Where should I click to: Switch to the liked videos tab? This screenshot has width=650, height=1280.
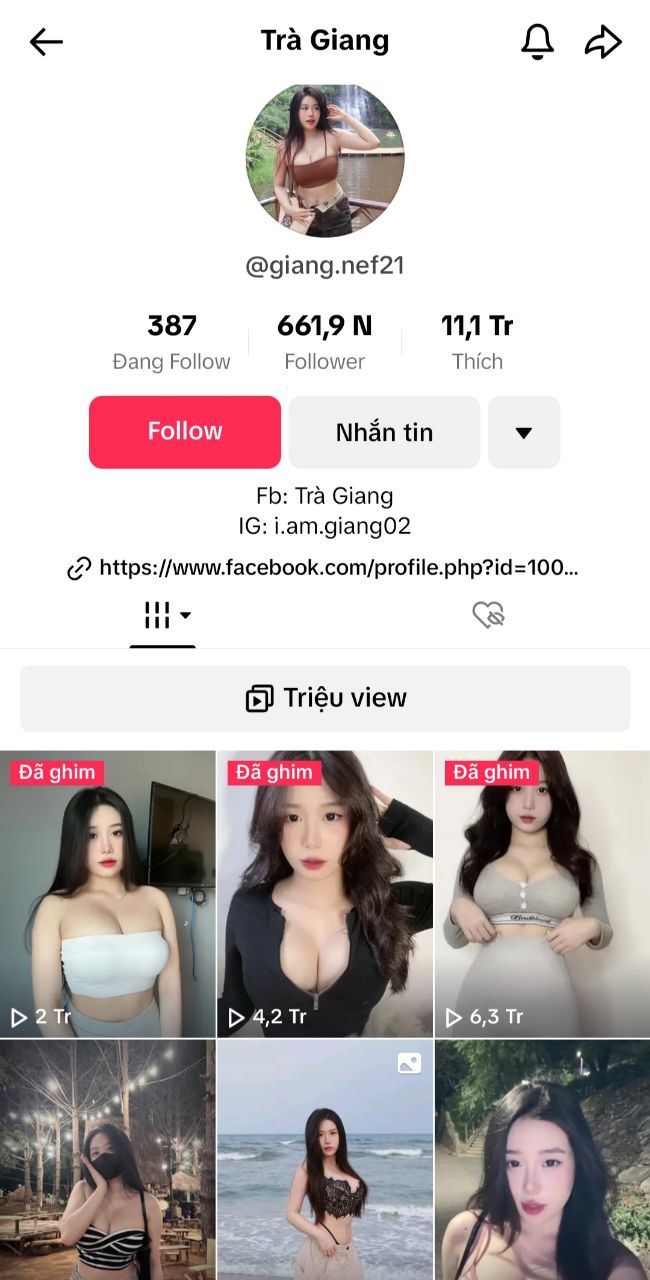point(488,616)
